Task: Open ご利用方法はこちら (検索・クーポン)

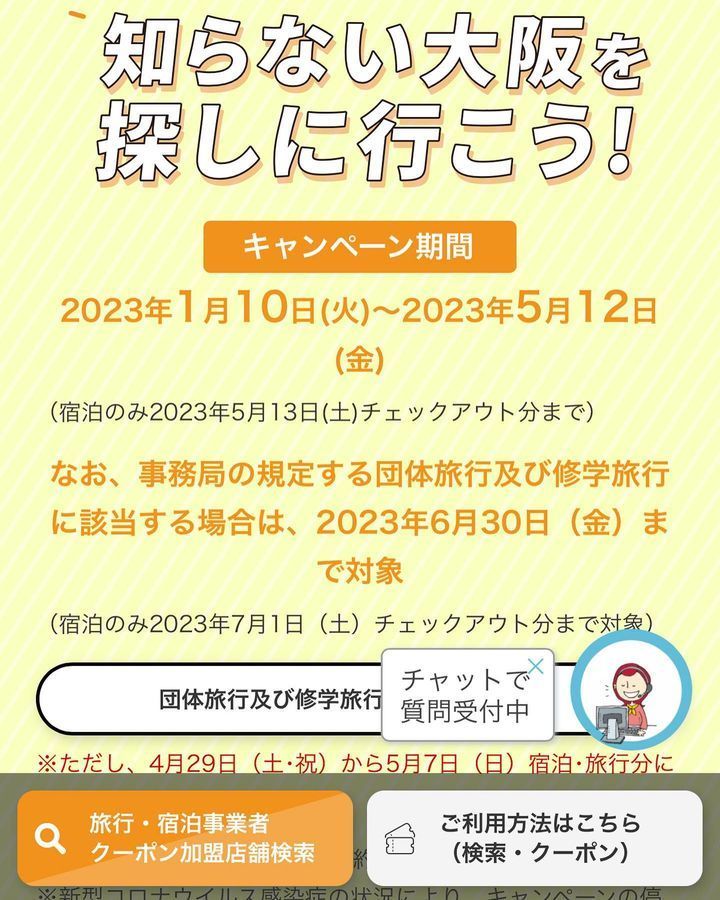Action: (x=534, y=838)
